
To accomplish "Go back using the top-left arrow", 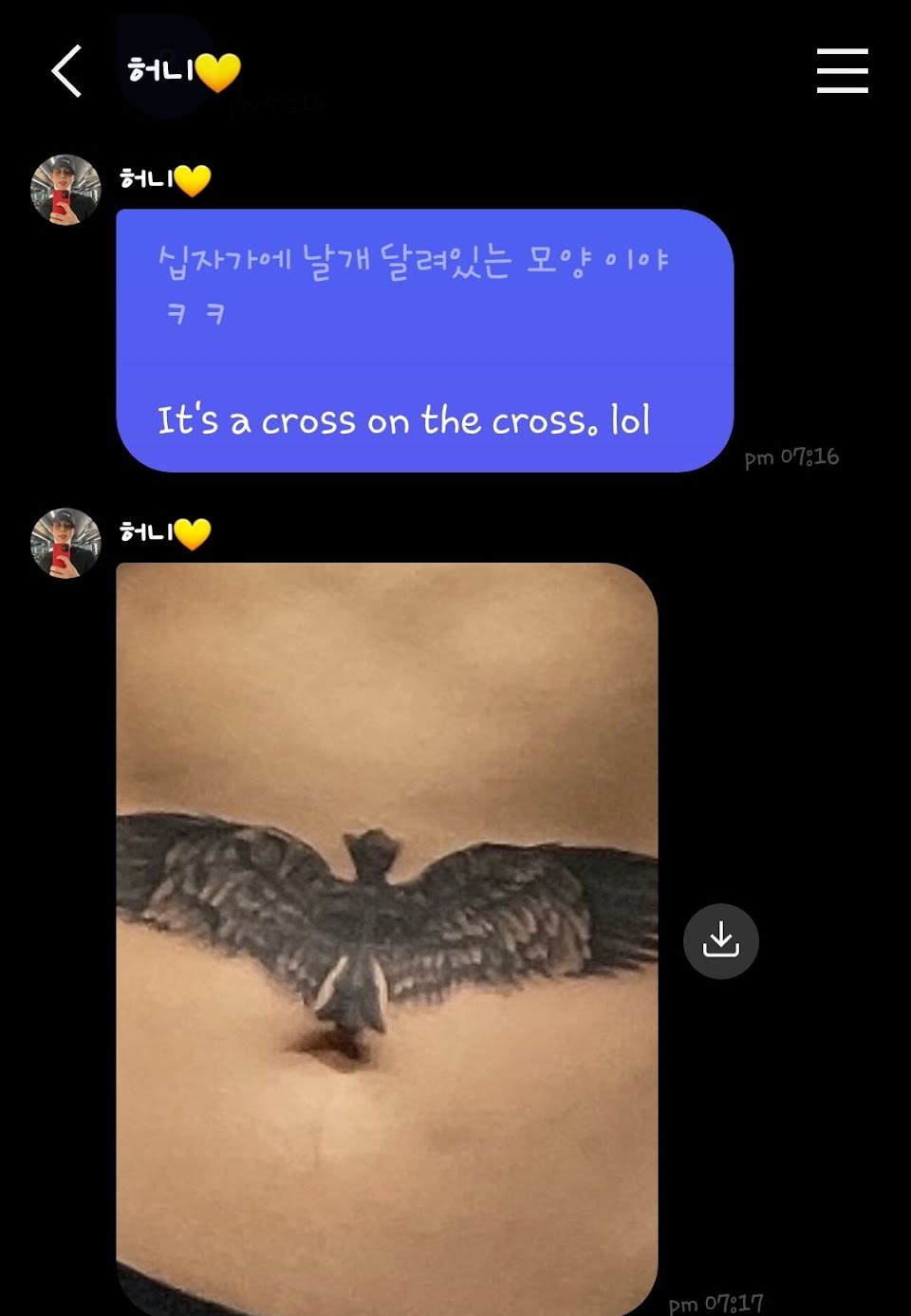I will coord(66,71).
